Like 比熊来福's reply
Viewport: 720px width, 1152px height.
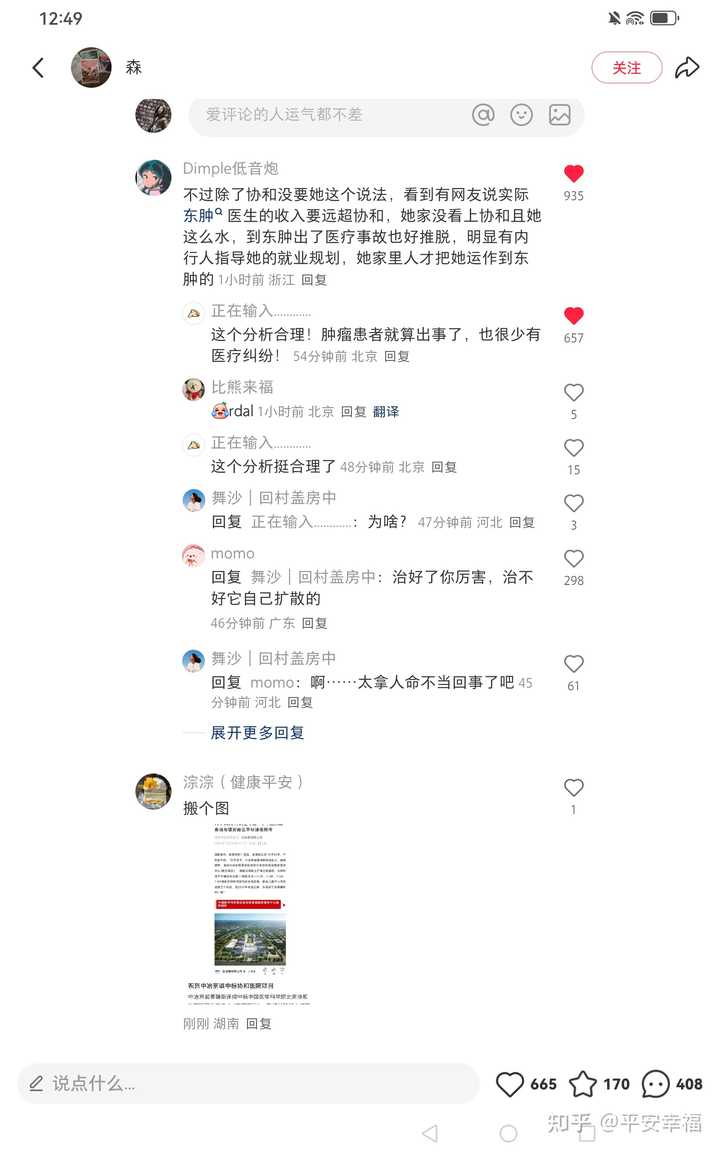[x=574, y=392]
